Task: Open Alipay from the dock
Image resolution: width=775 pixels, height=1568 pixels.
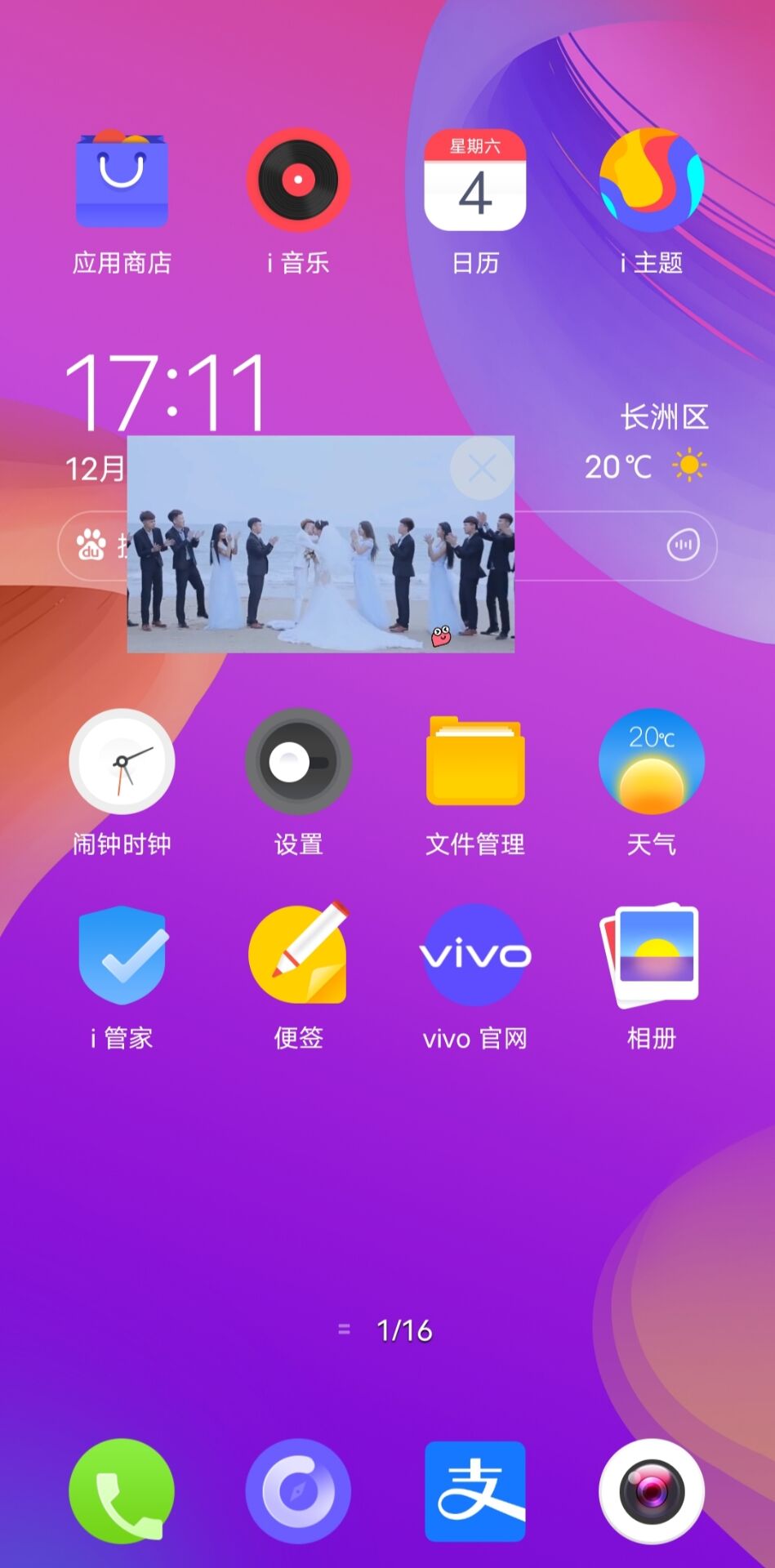Action: point(474,1491)
